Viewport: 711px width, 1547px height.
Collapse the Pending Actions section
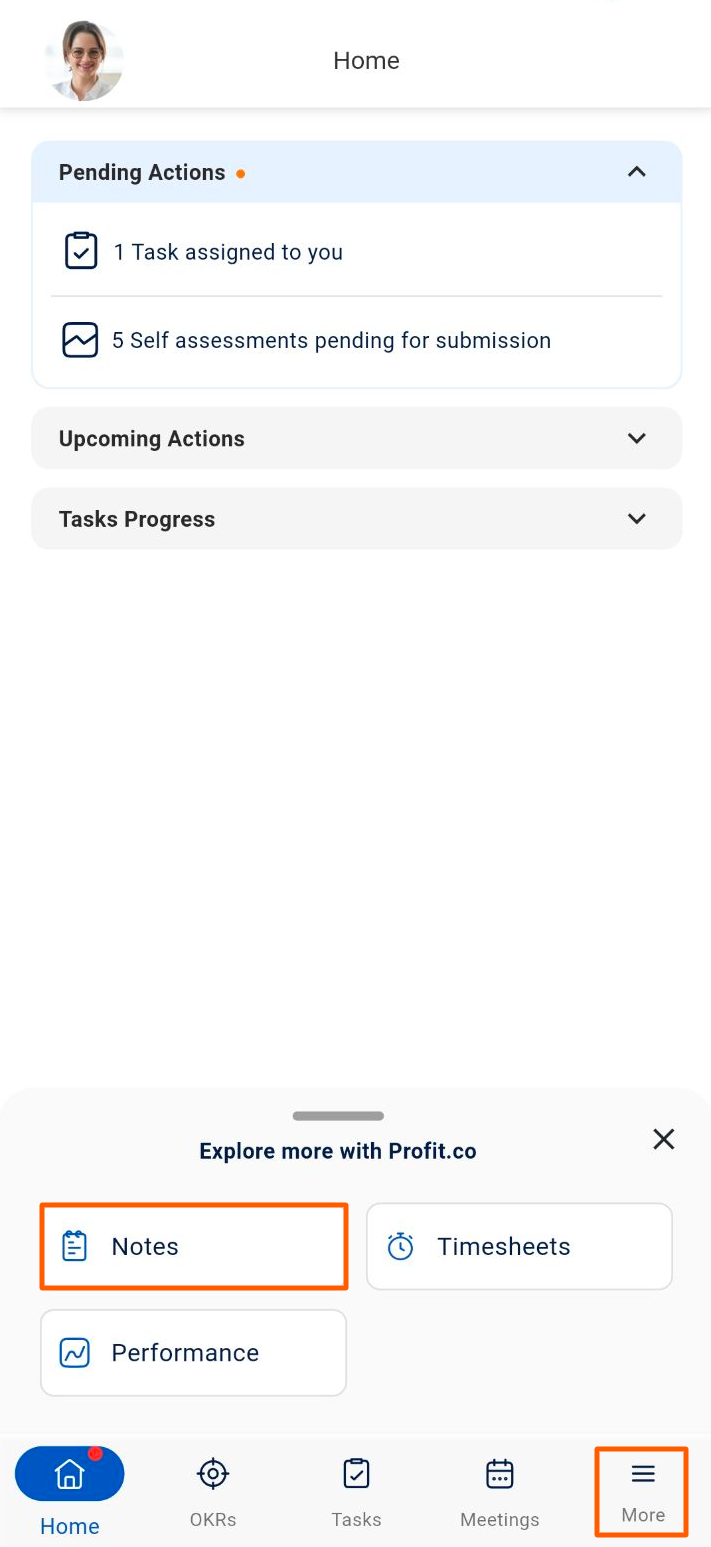[x=636, y=172]
